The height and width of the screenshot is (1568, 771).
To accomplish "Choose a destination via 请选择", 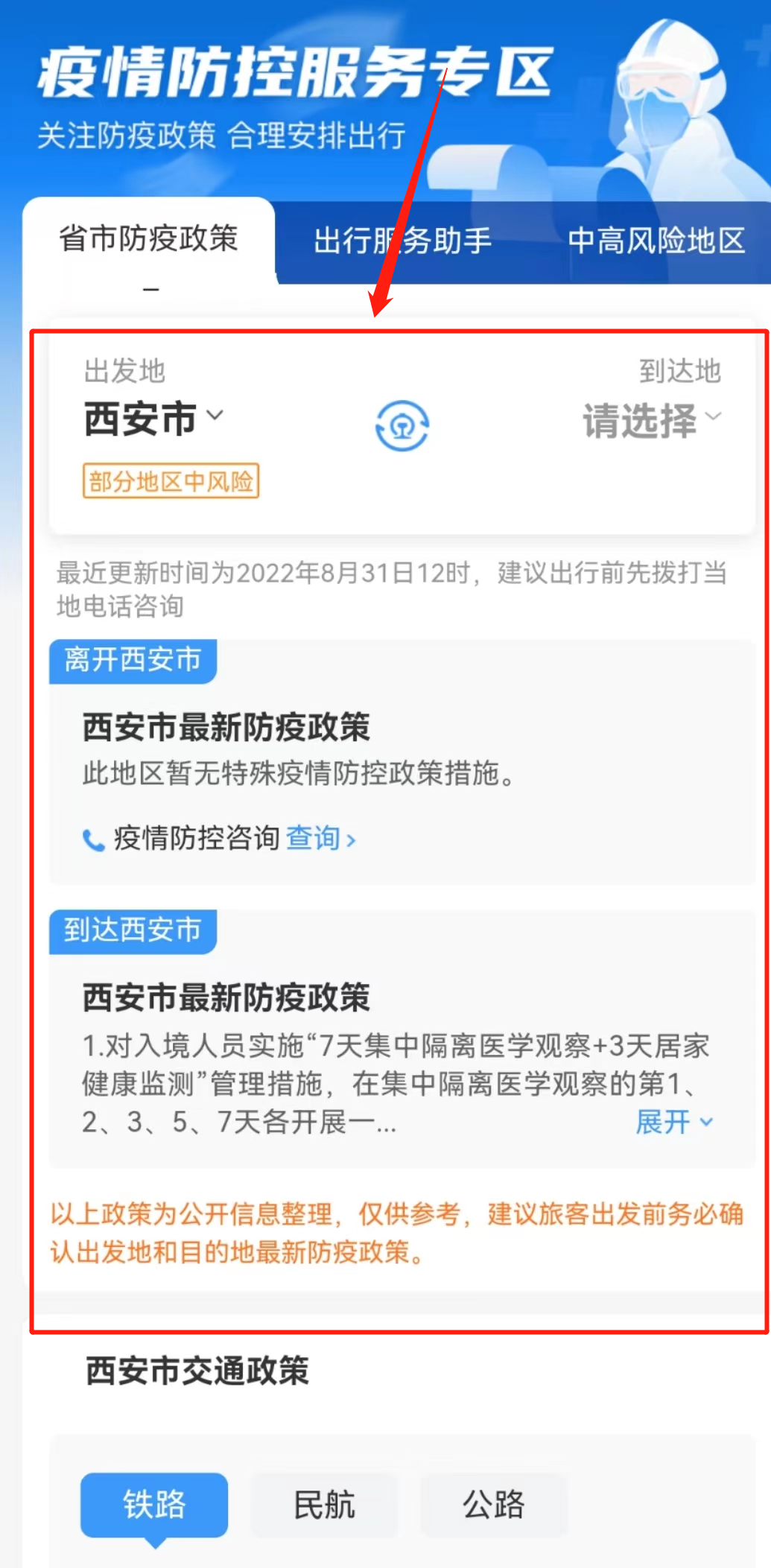I will [651, 420].
